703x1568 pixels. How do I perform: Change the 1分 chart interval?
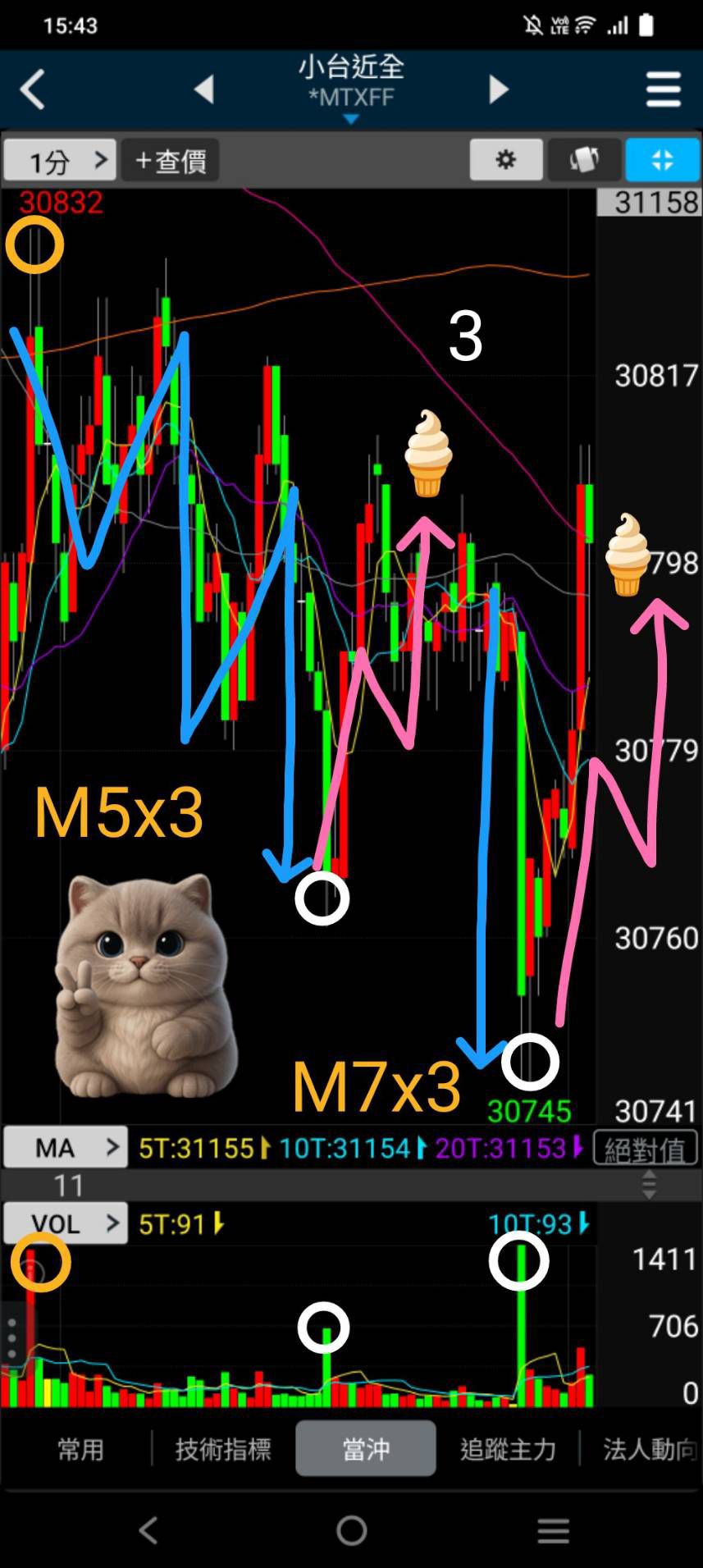click(x=59, y=159)
